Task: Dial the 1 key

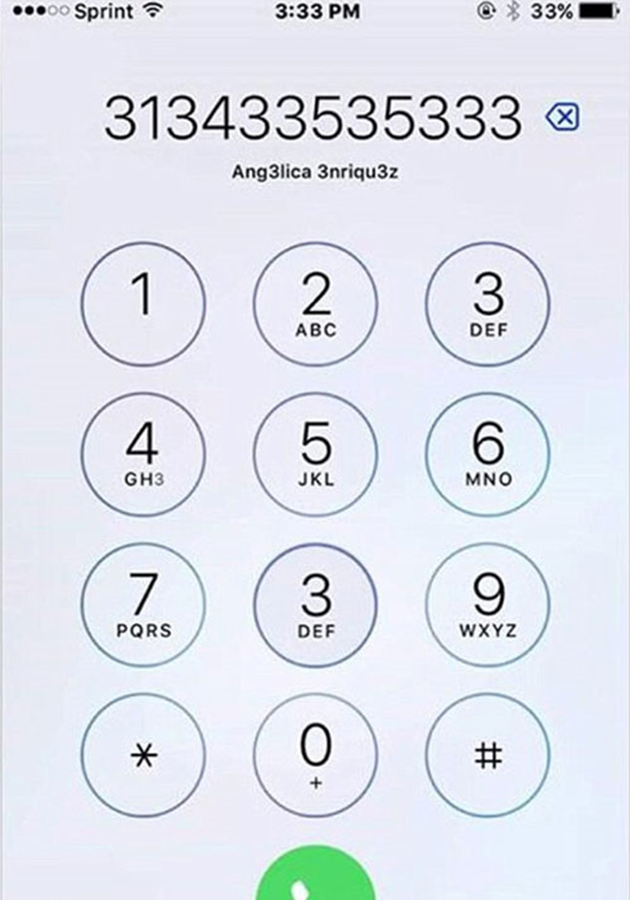Action: (143, 304)
